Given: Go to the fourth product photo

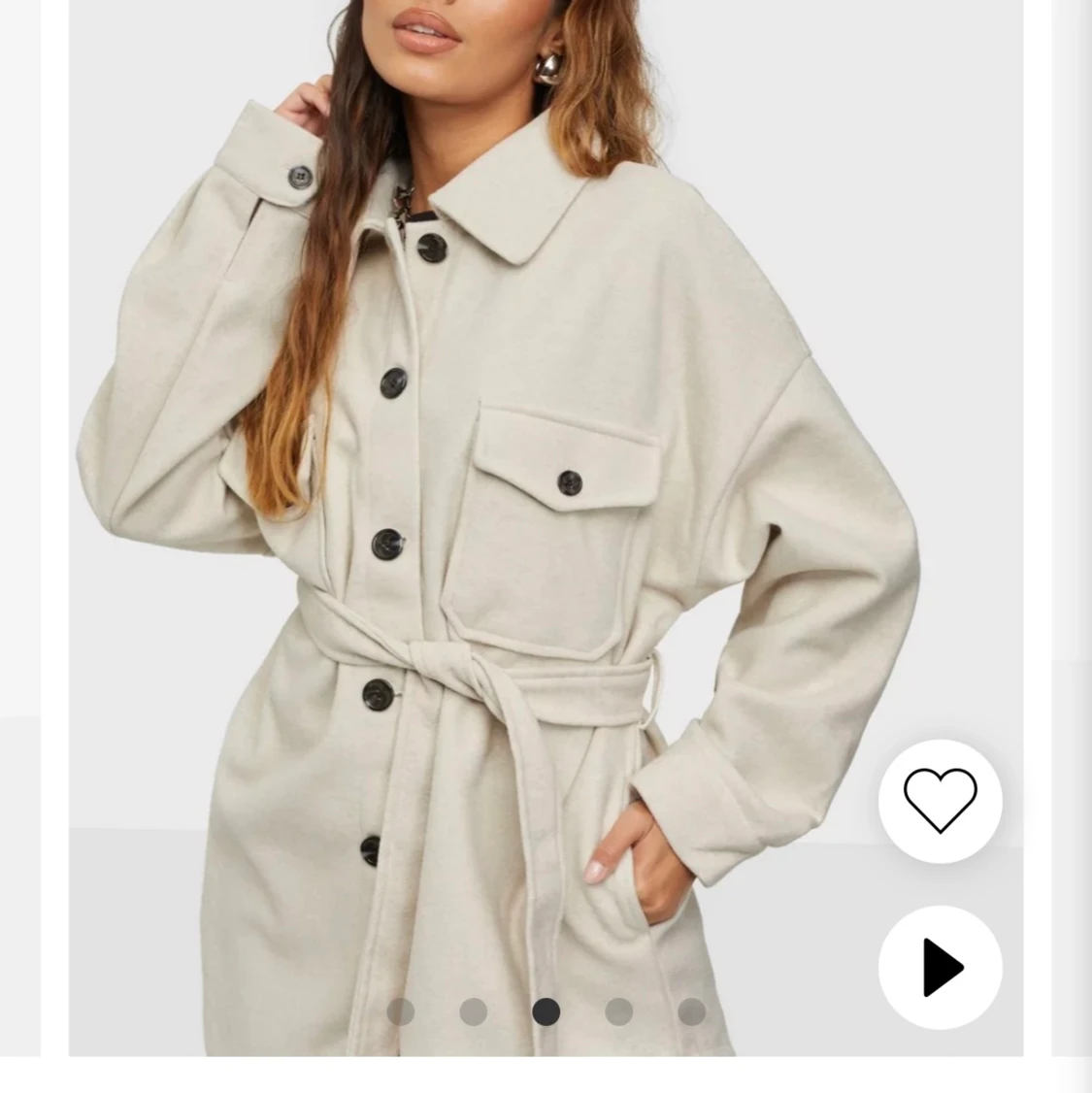Looking at the screenshot, I should point(617,1011).
